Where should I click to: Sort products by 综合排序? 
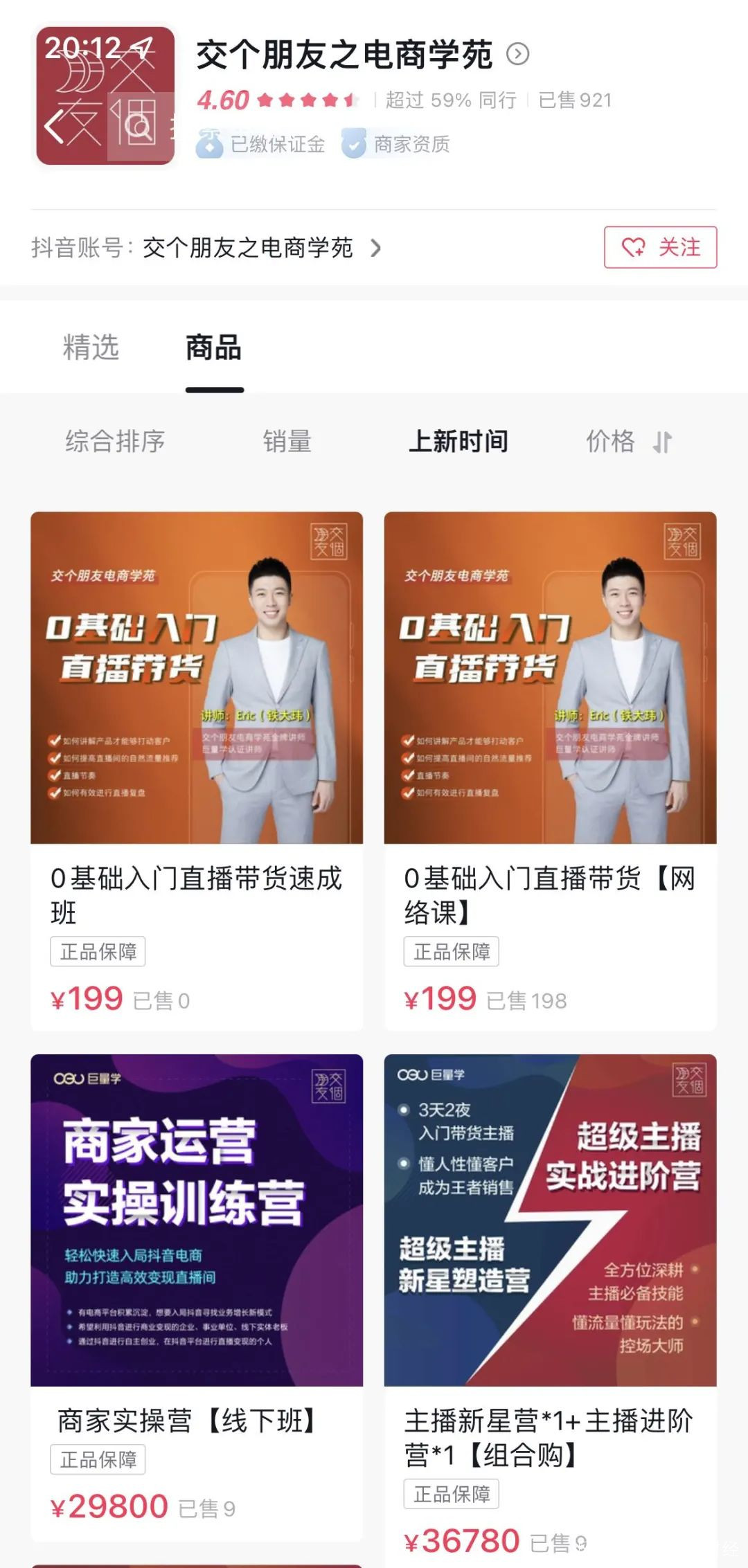point(115,441)
